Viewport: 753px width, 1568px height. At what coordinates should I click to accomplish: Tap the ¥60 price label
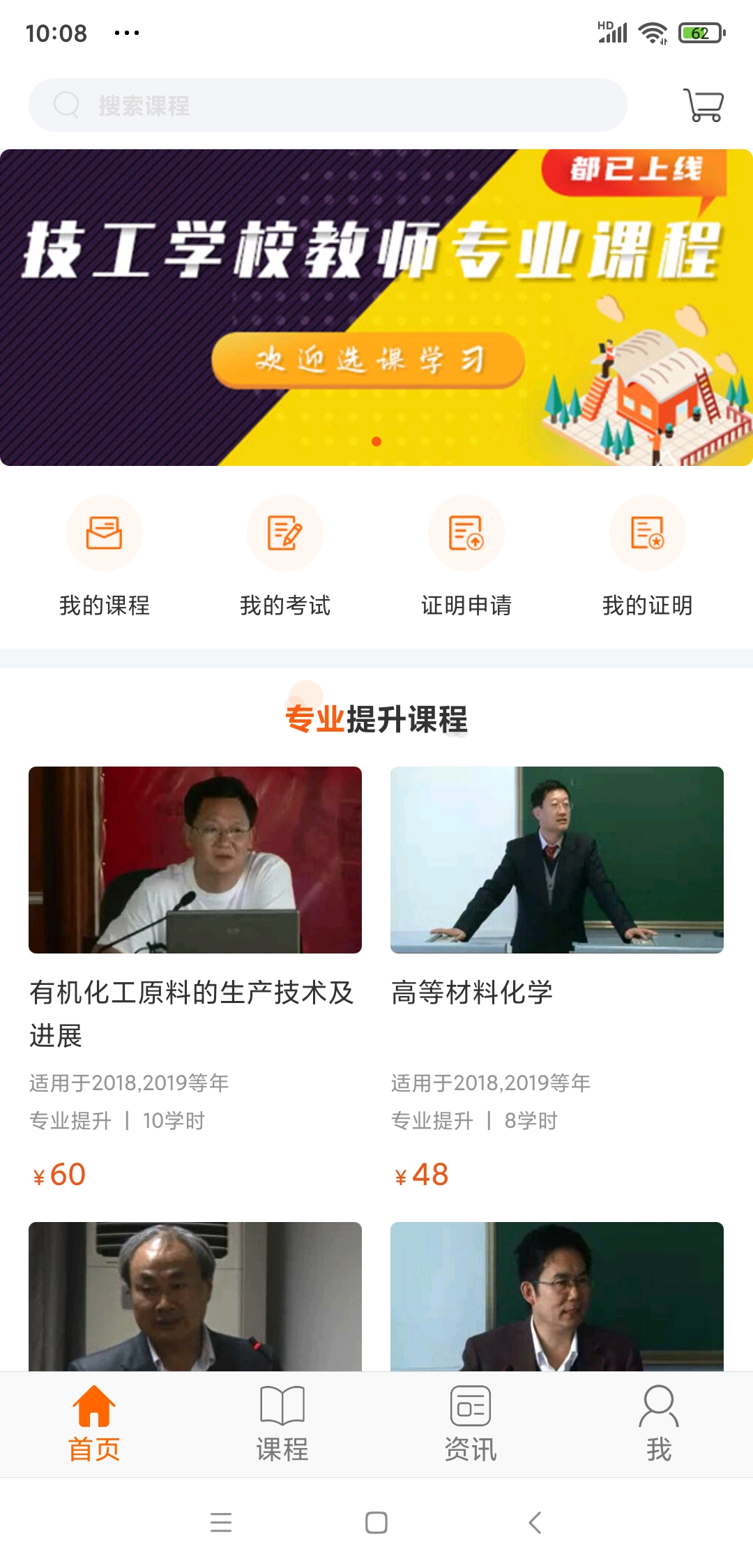point(60,1174)
